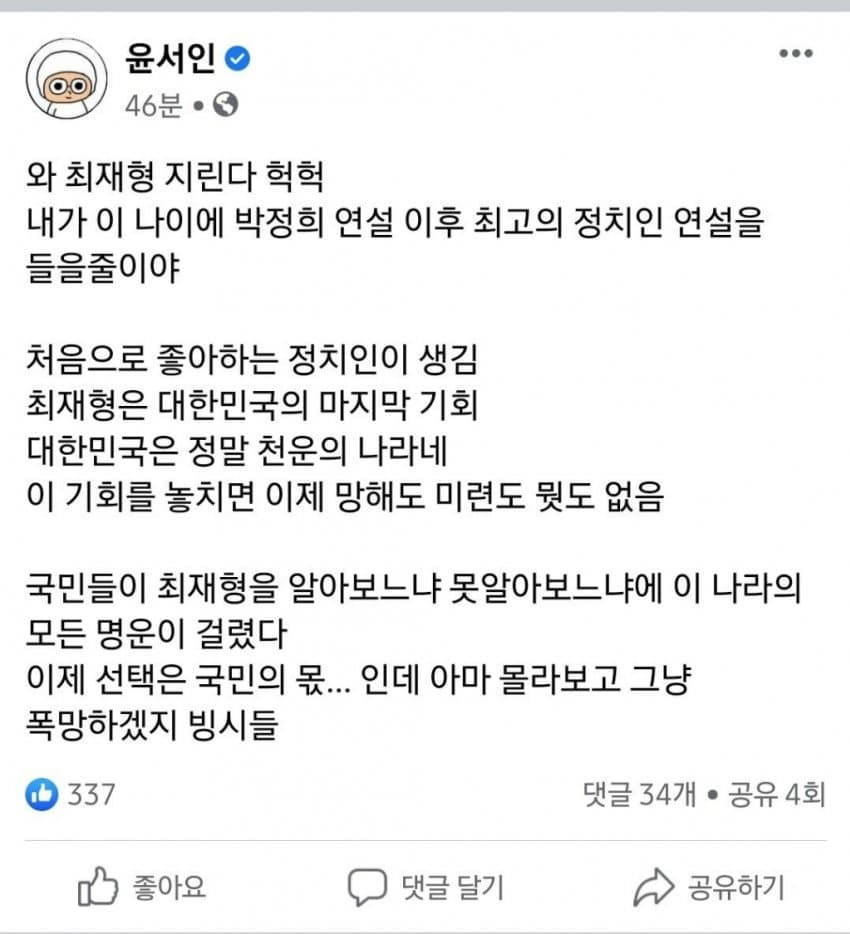Image resolution: width=850 pixels, height=934 pixels.
Task: Tap 댓글 달기 to write a comment
Action: pyautogui.click(x=426, y=886)
